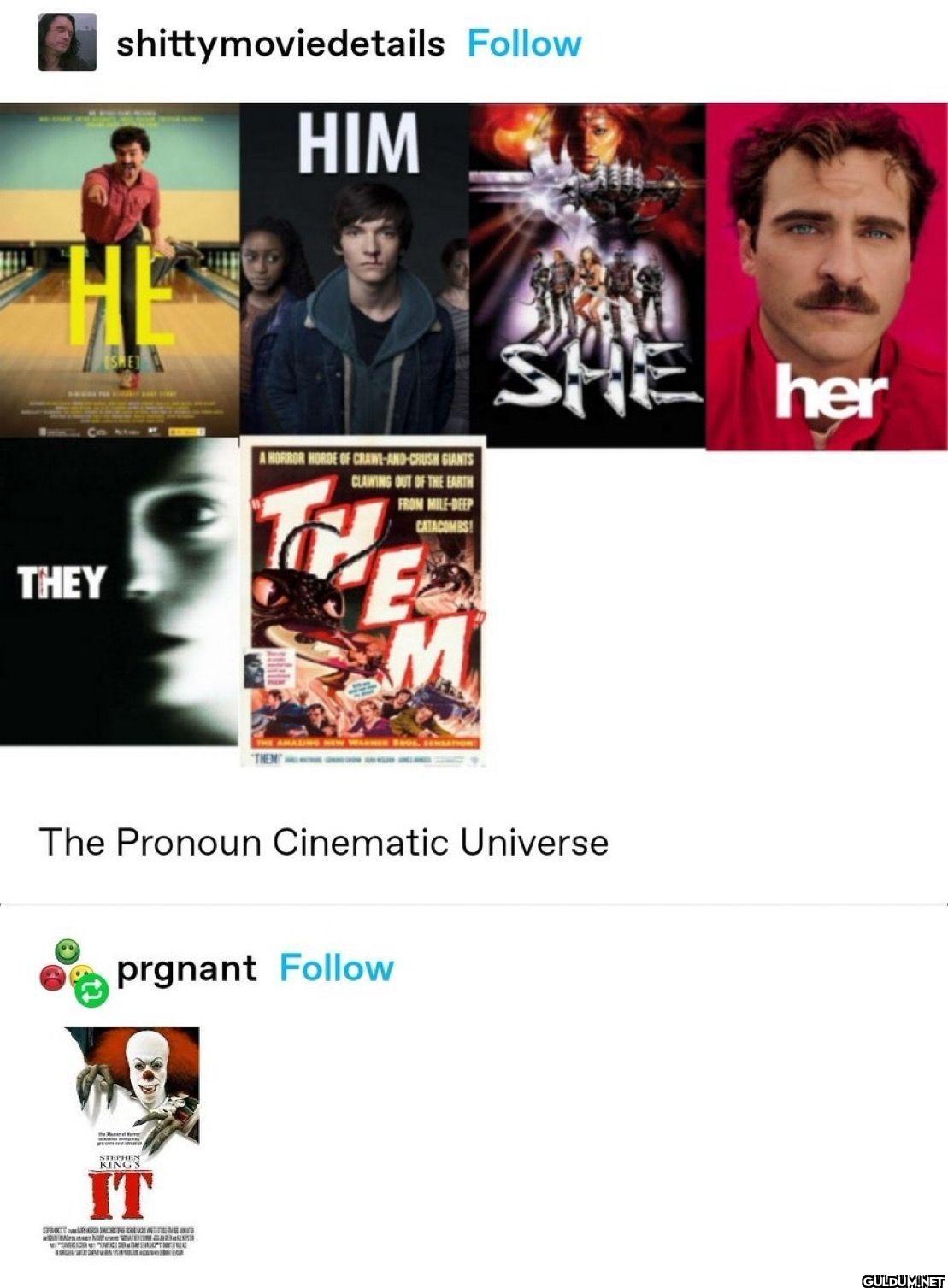Enlarge the THEY poster image
Image resolution: width=948 pixels, height=1288 pixels.
(119, 591)
